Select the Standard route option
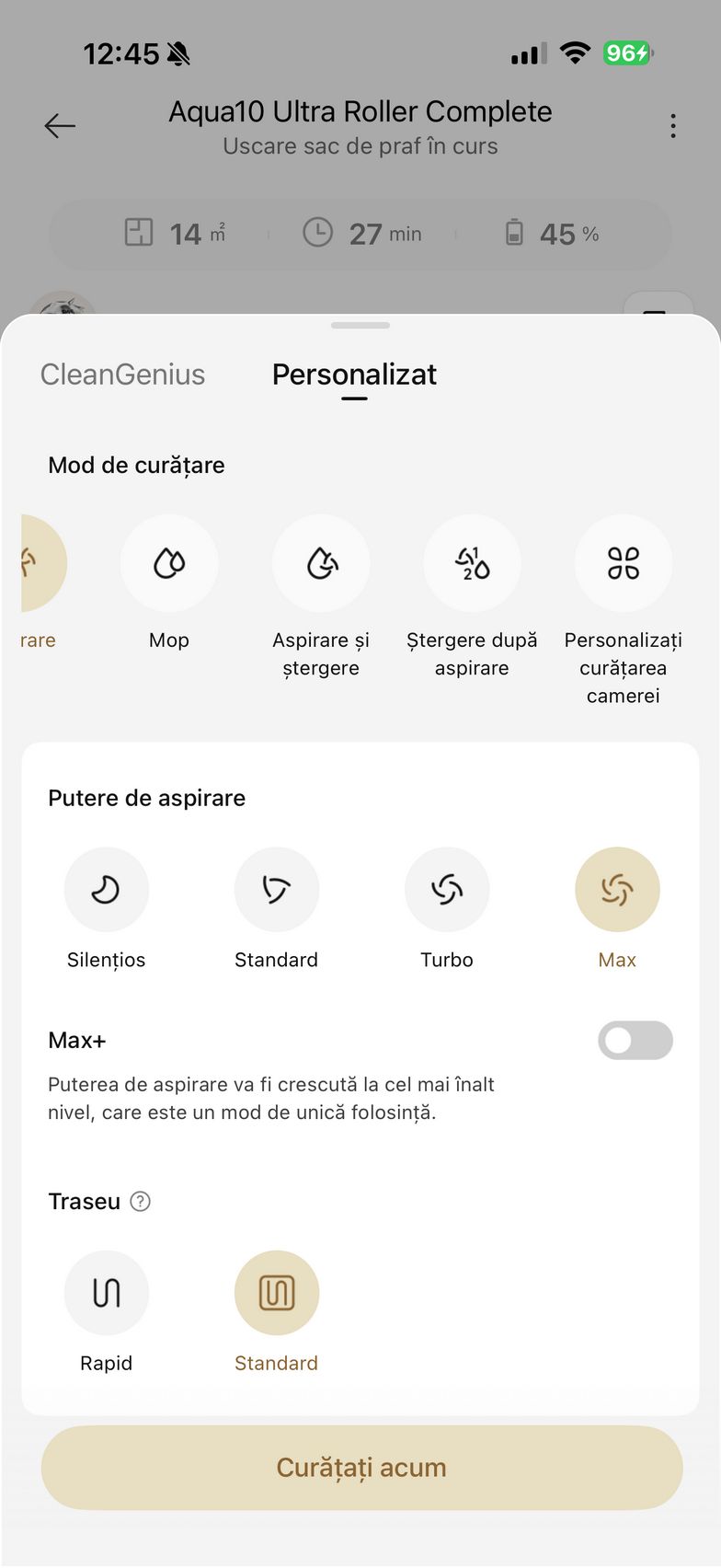 pos(276,1293)
